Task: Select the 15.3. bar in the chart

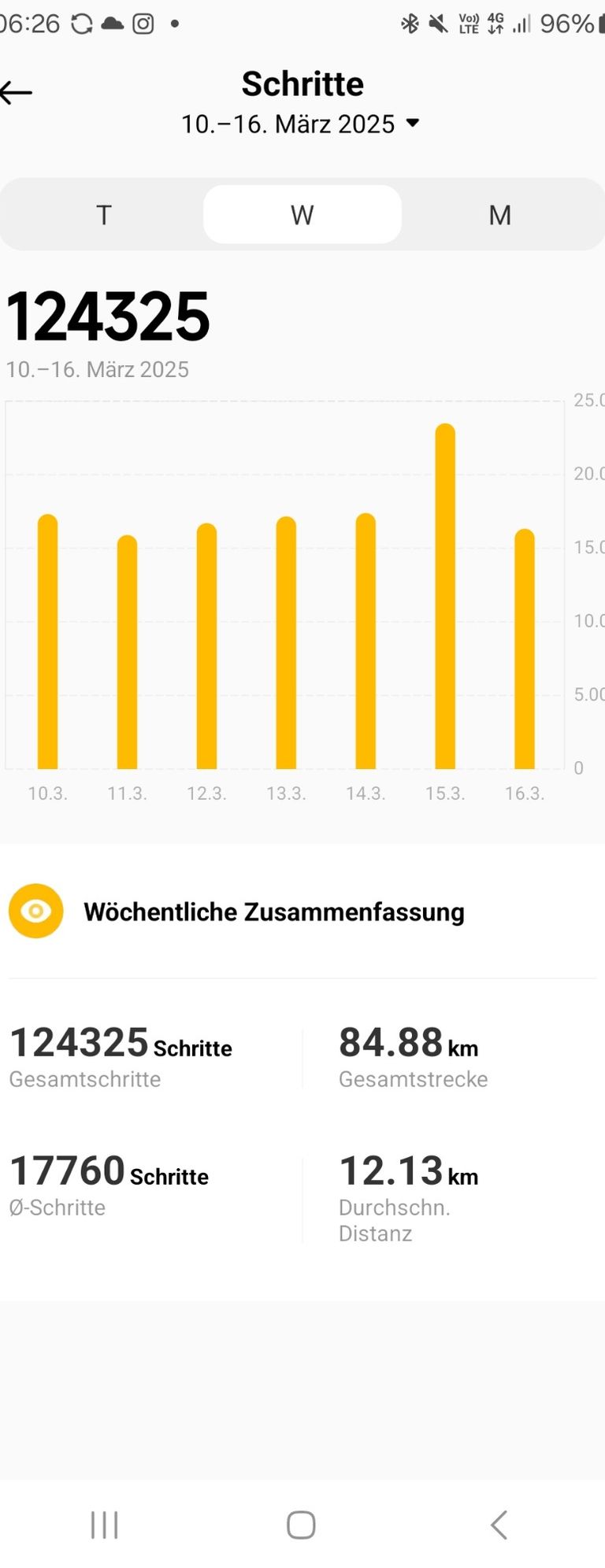Action: tap(445, 597)
